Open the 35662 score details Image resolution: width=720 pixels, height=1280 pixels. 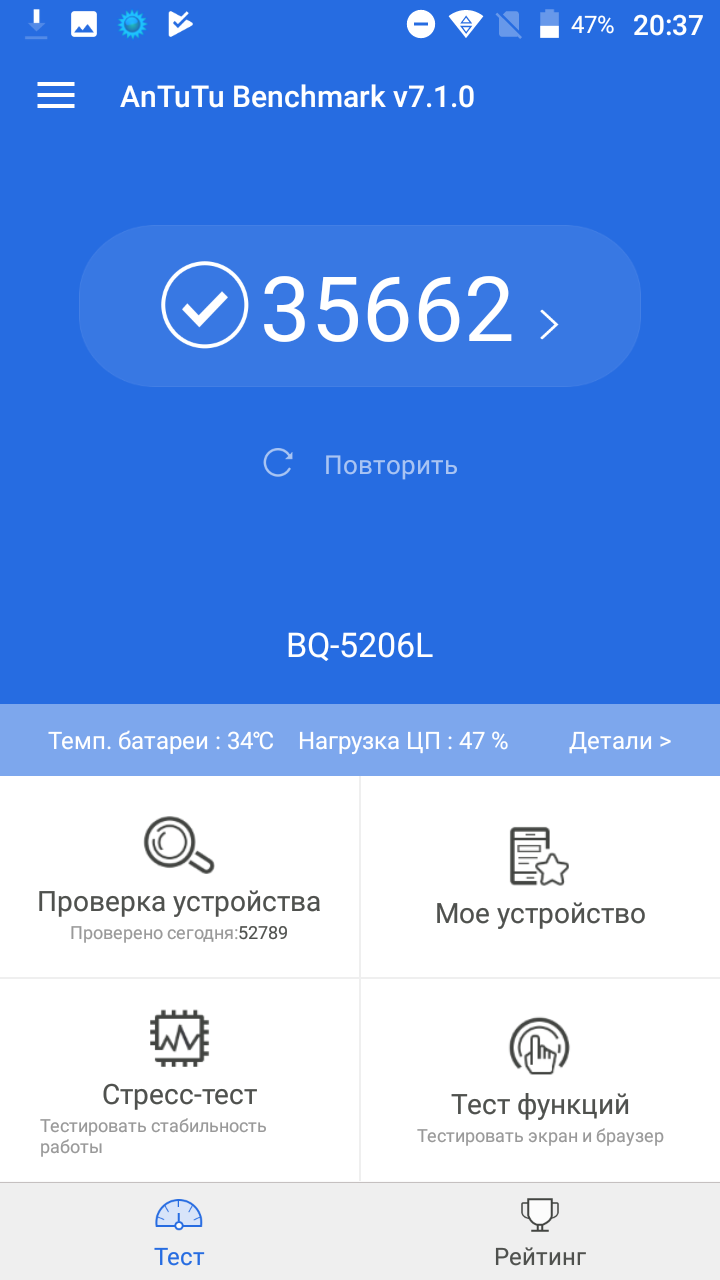(x=360, y=306)
